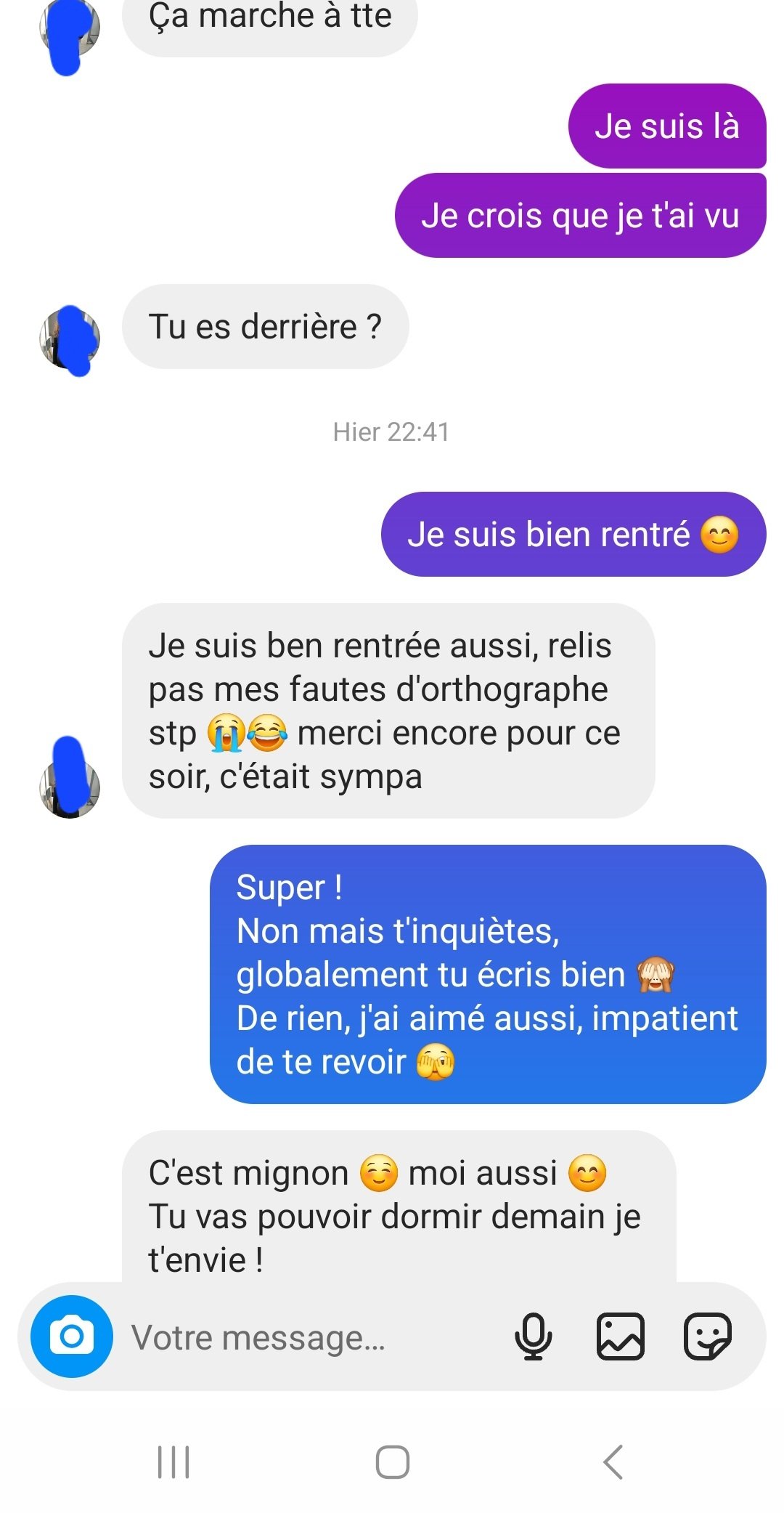Open the camera from the message bar

point(71,1336)
